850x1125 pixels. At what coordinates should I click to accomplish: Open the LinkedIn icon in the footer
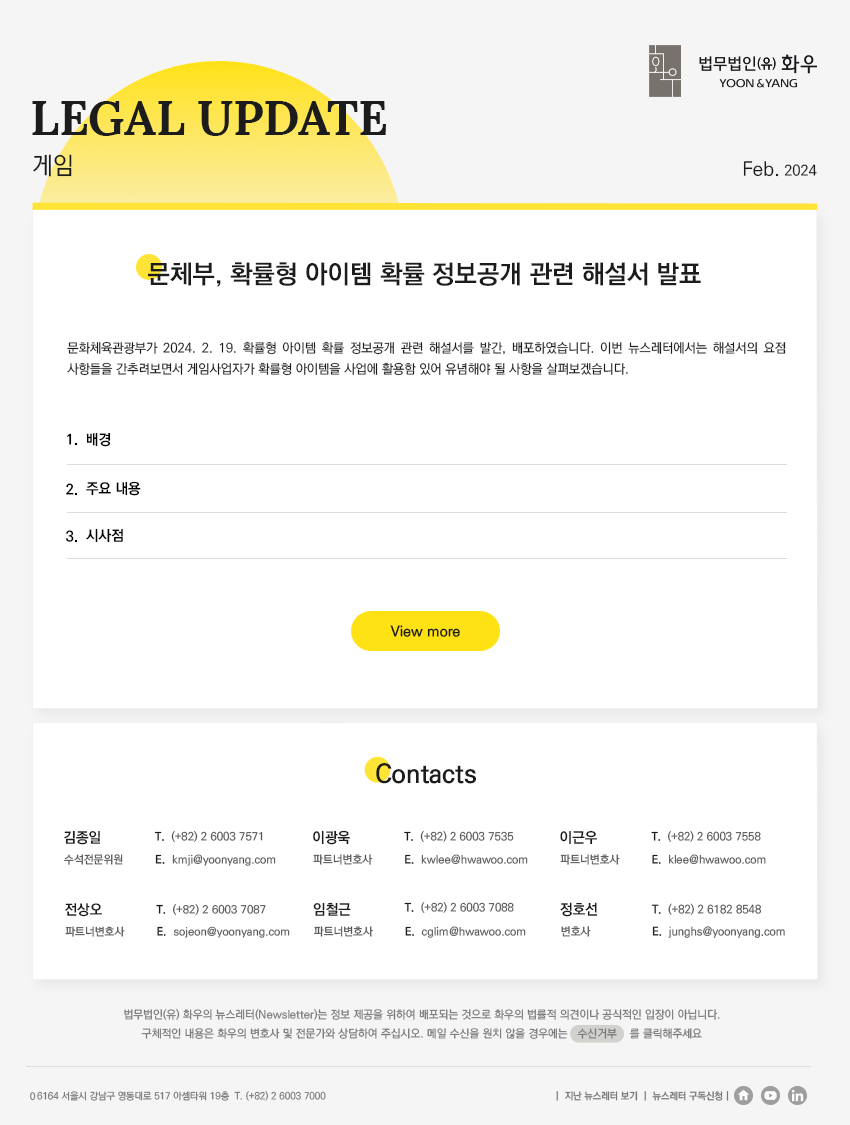tap(797, 1095)
